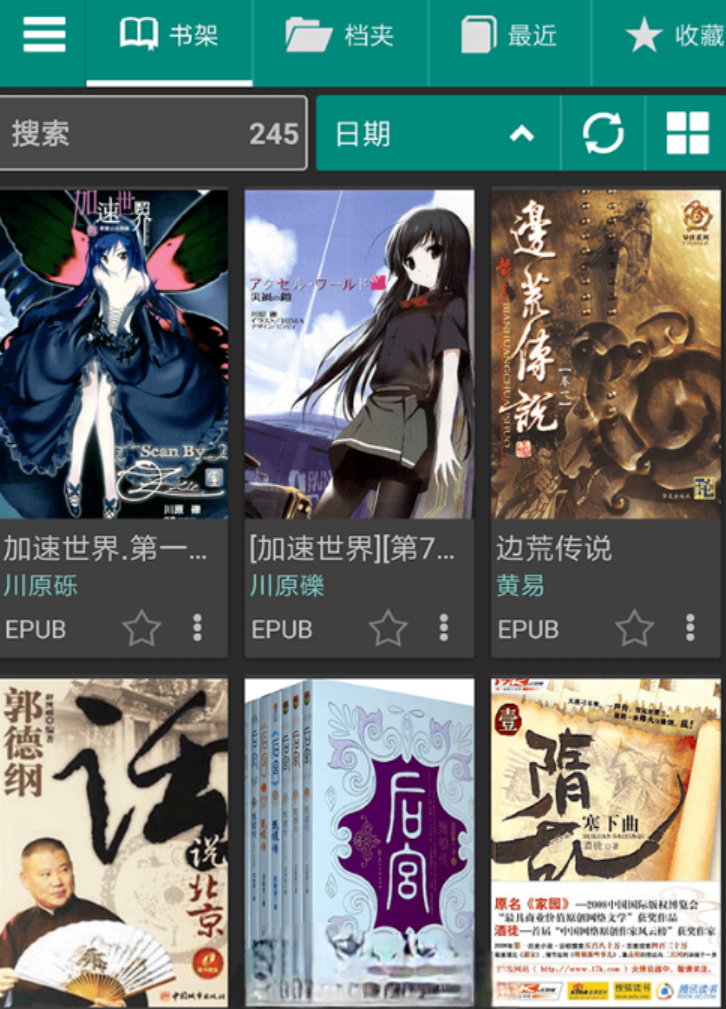Add 边荒传说 to favorites
Viewport: 726px width, 1009px height.
point(634,628)
